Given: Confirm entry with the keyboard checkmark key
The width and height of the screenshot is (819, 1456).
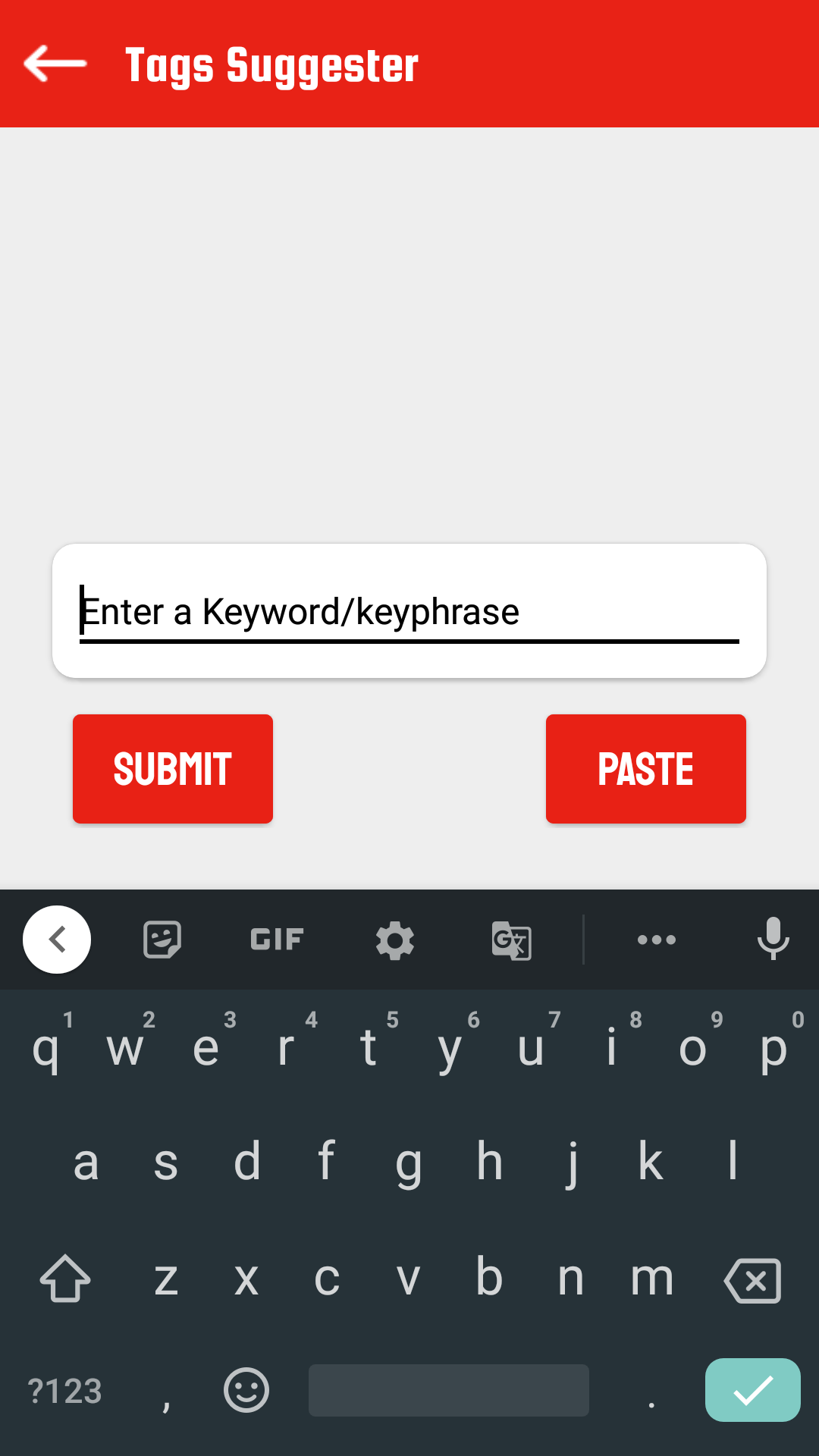Looking at the screenshot, I should [753, 1390].
